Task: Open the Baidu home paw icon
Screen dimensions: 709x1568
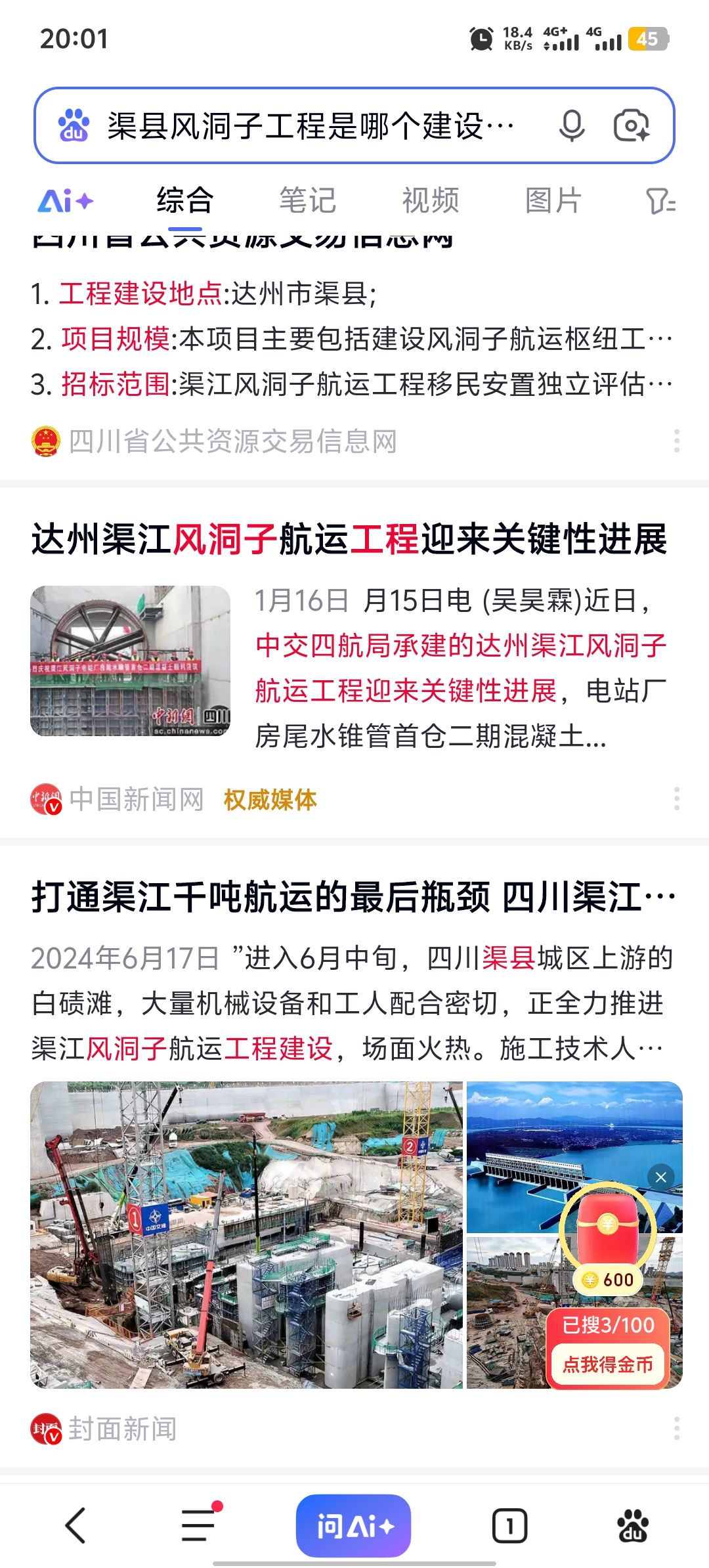Action: 632,1525
